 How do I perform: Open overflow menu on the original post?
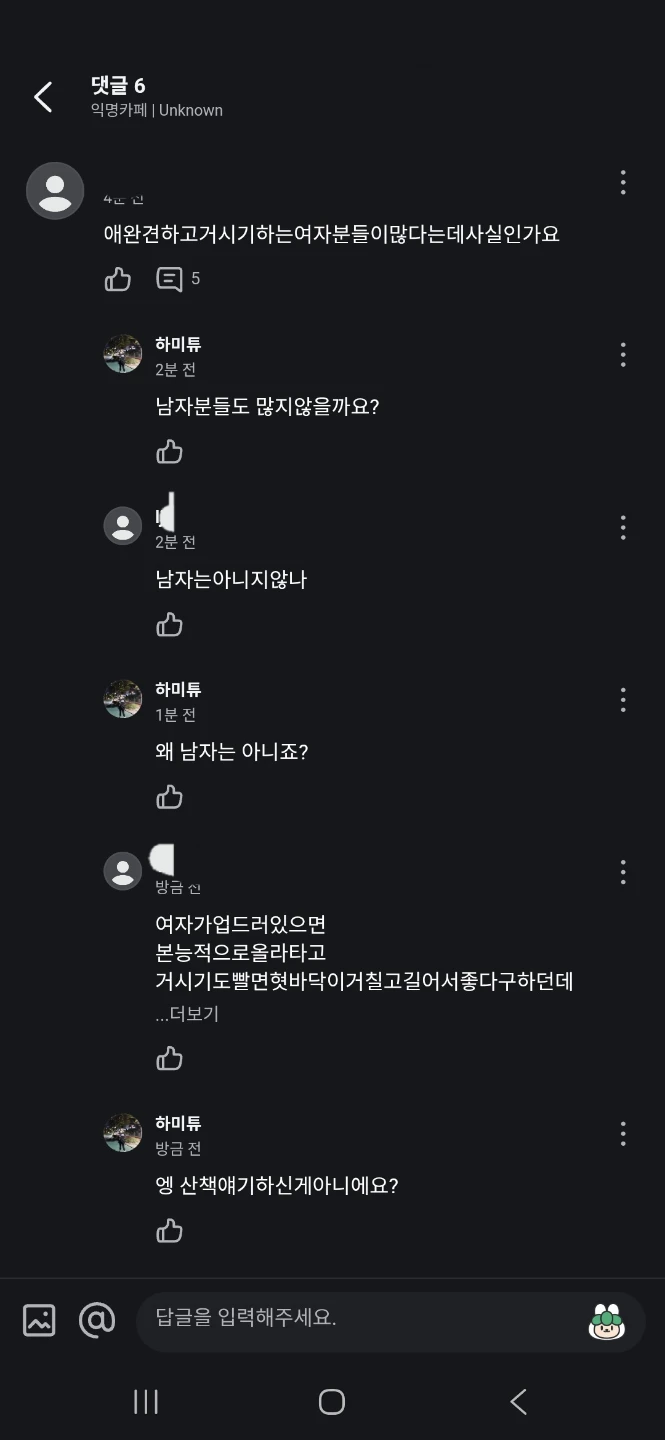[623, 182]
